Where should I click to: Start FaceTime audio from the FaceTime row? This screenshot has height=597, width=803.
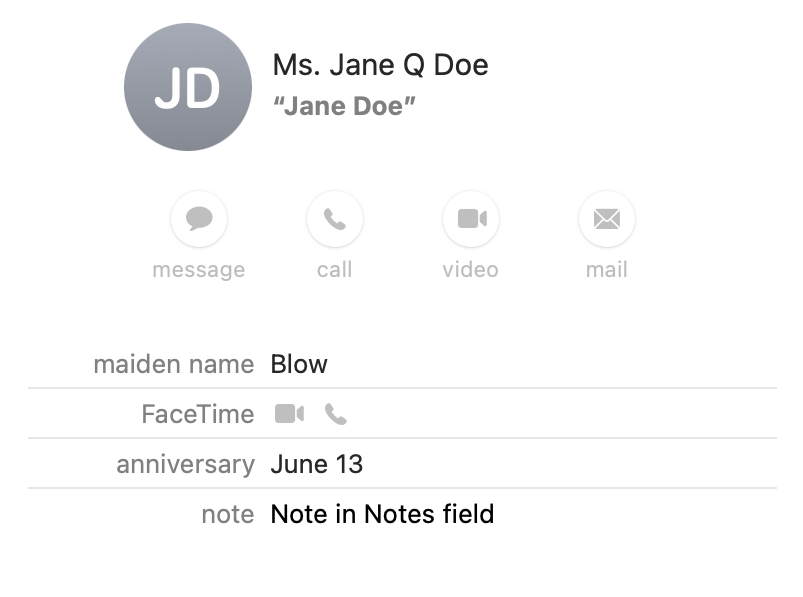pos(336,414)
